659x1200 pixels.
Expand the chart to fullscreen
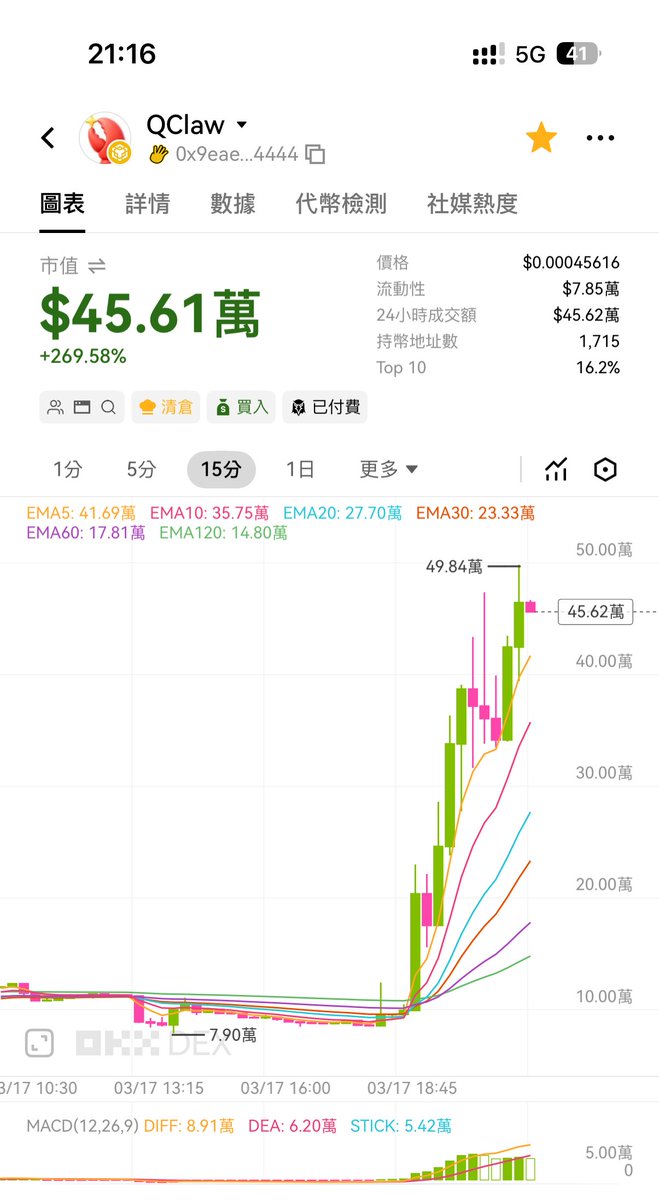tap(39, 1043)
